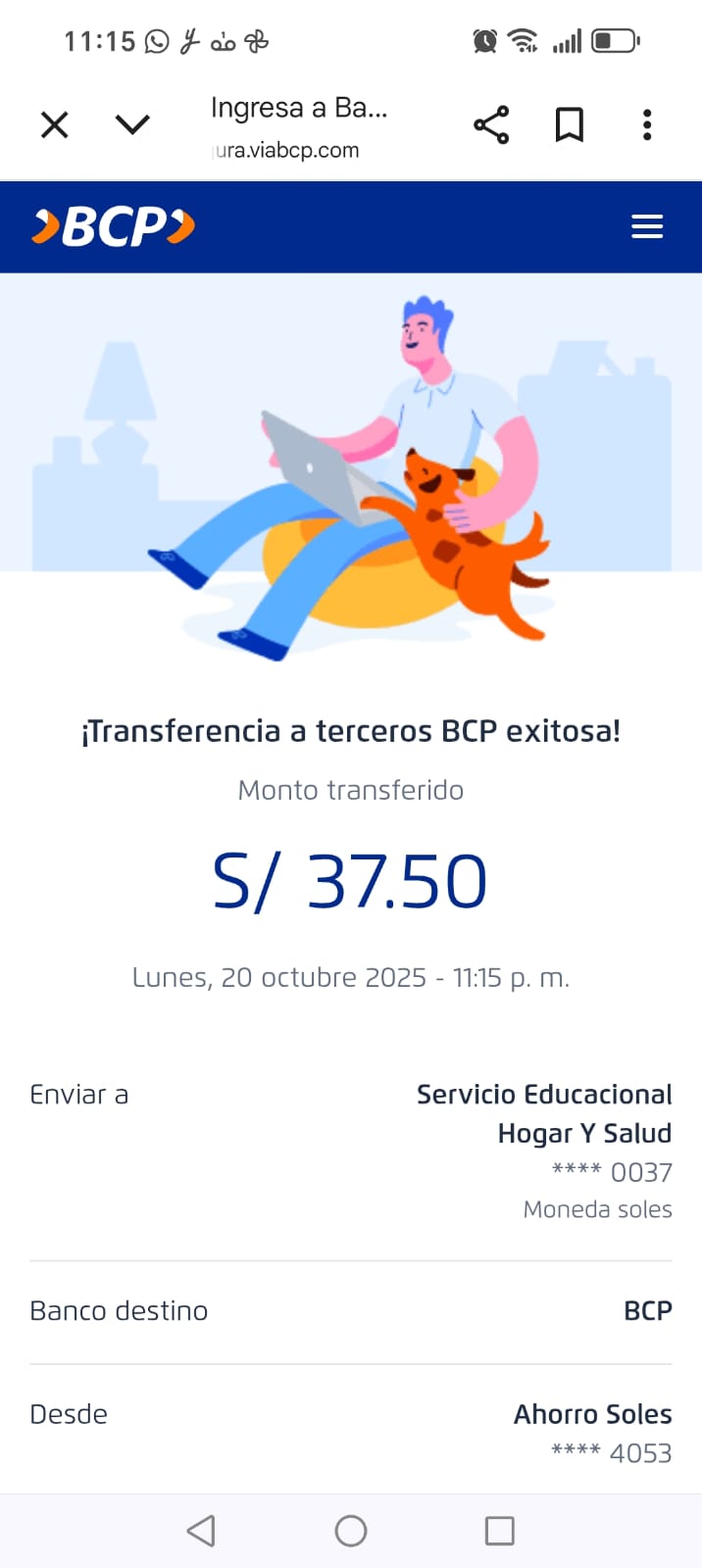Close the in-app browser tab
Viewport: 702px width, 1568px height.
click(x=55, y=125)
